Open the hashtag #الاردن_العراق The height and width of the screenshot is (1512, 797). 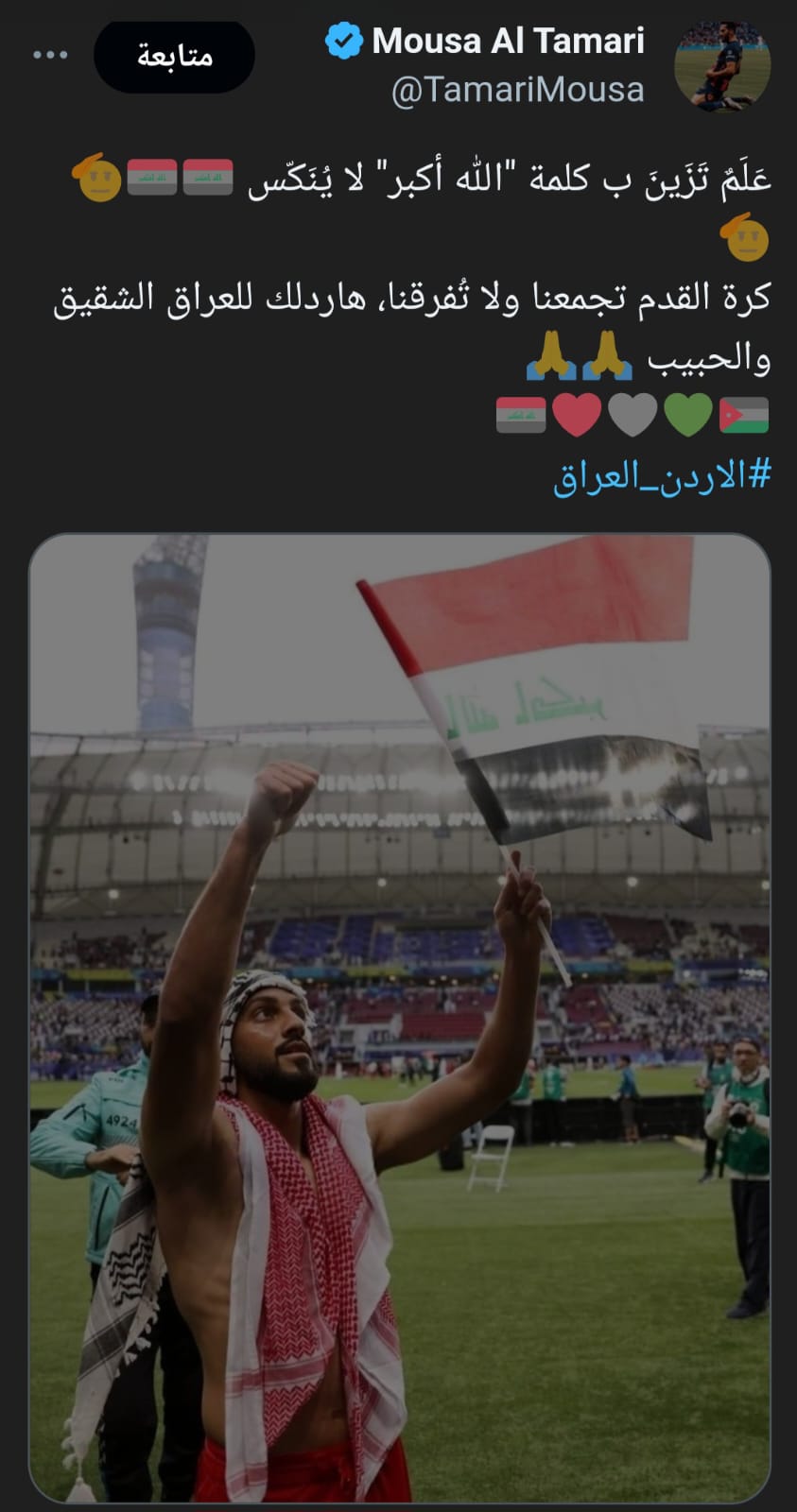point(662,476)
